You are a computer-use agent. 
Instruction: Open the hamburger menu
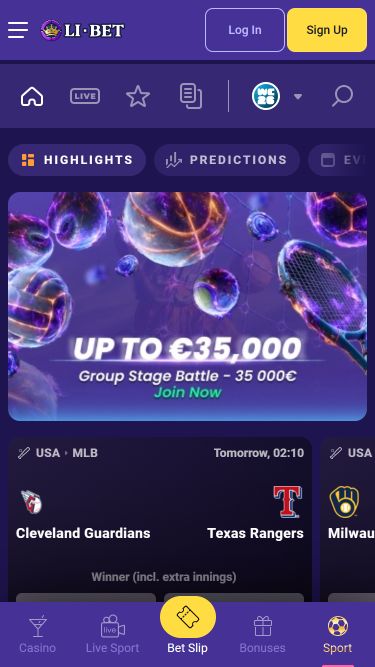click(18, 30)
